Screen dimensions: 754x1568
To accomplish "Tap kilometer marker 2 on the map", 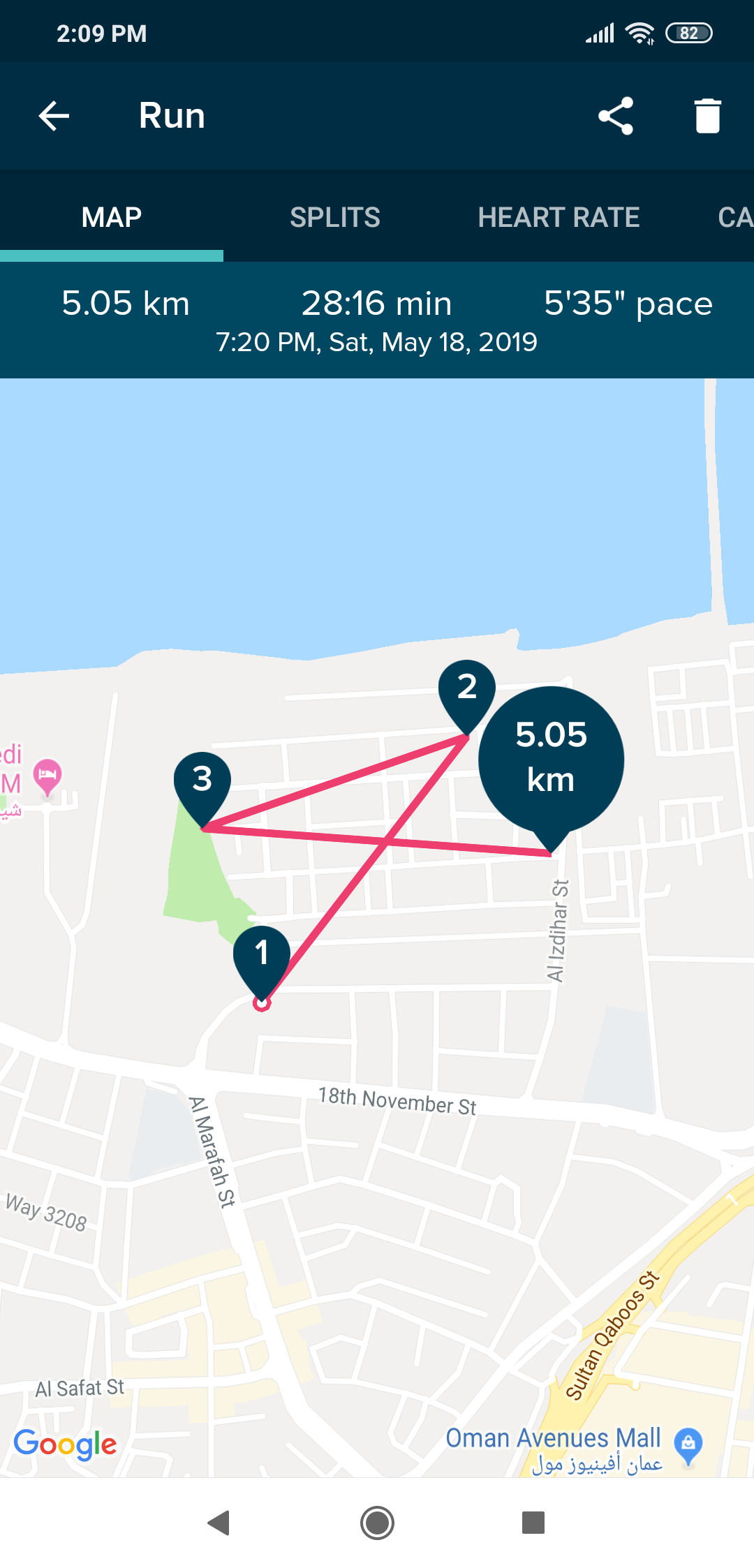I will (466, 689).
